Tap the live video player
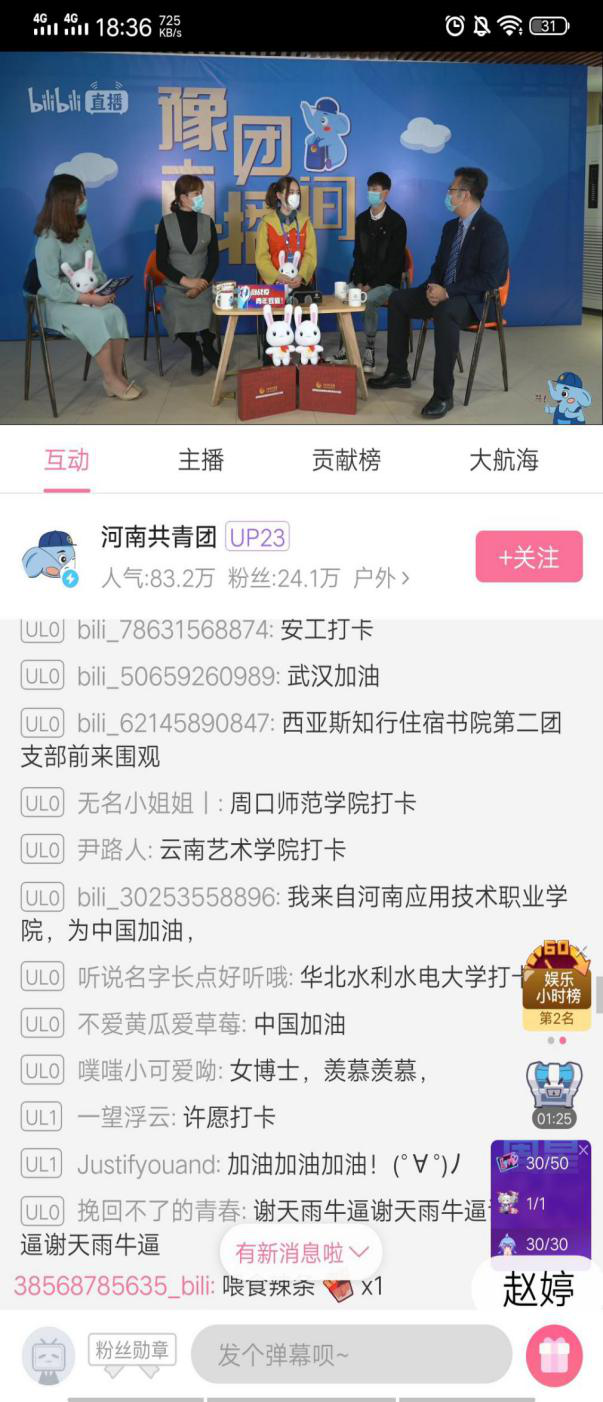The height and width of the screenshot is (1402, 603). pos(301,238)
